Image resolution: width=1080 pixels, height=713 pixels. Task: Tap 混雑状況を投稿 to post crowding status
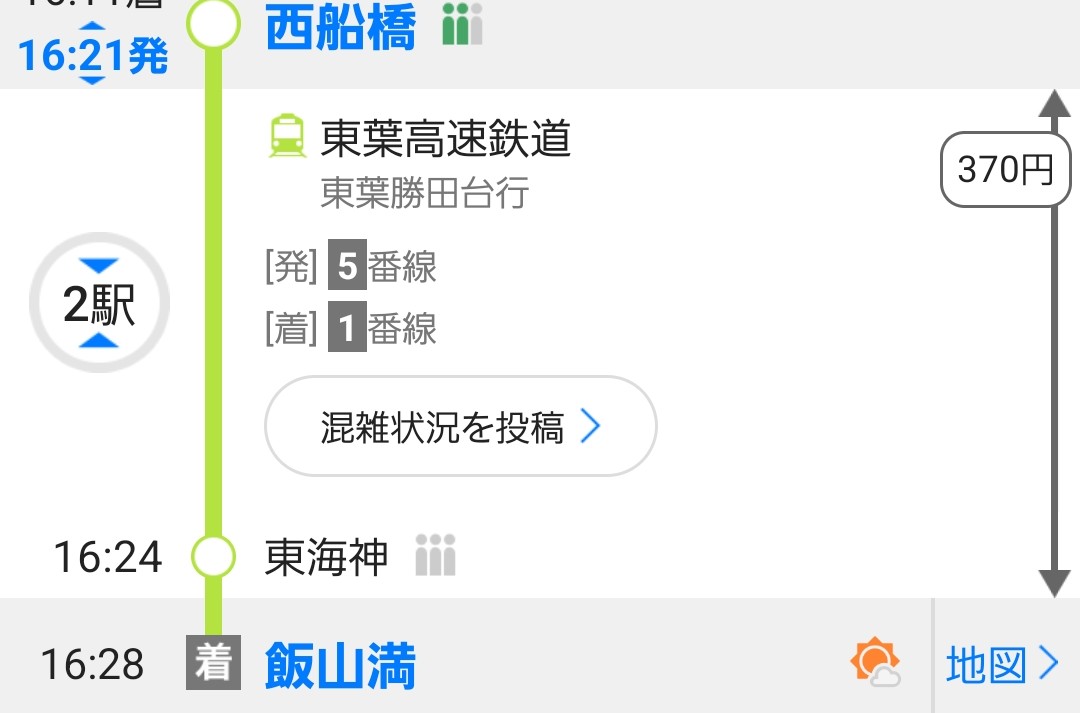[460, 427]
